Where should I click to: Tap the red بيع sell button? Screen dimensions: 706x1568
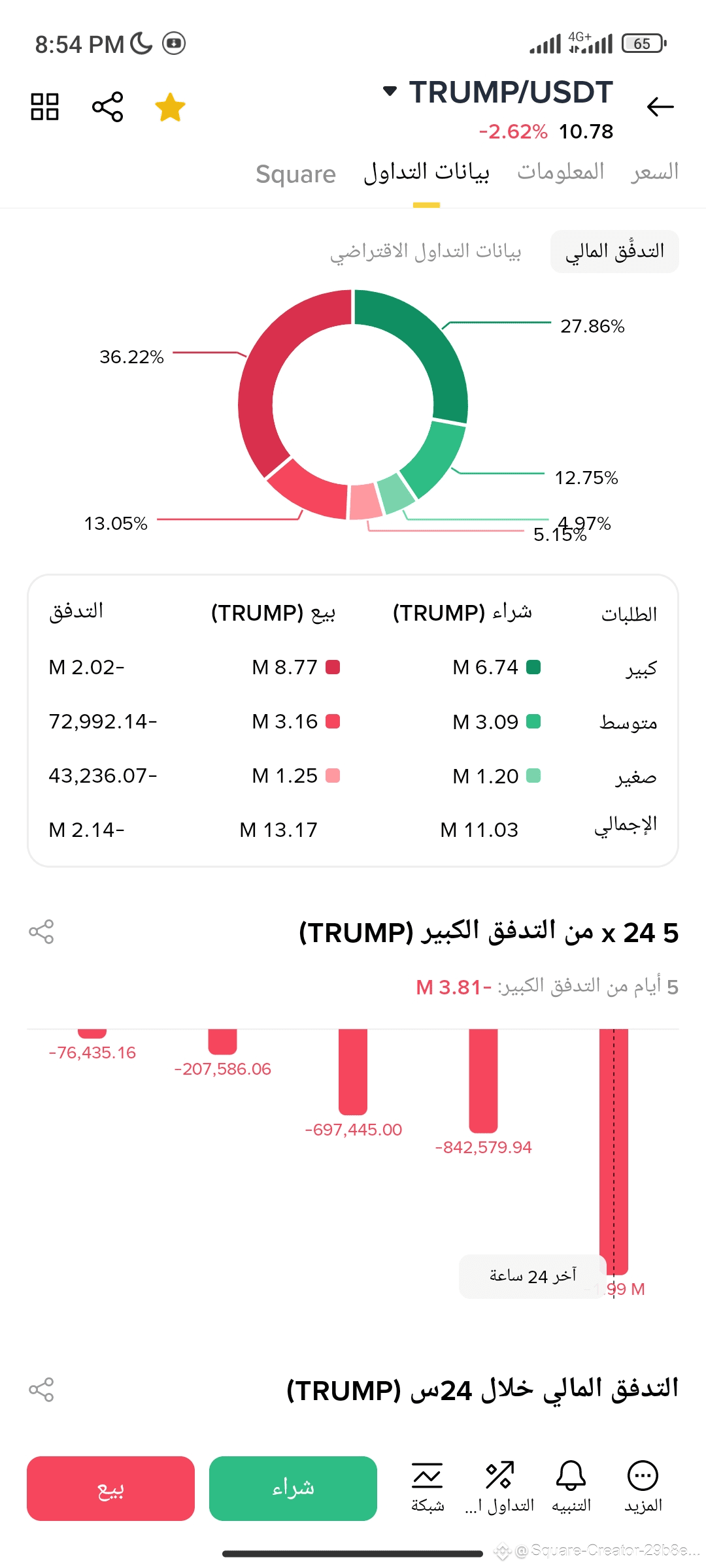[110, 1488]
